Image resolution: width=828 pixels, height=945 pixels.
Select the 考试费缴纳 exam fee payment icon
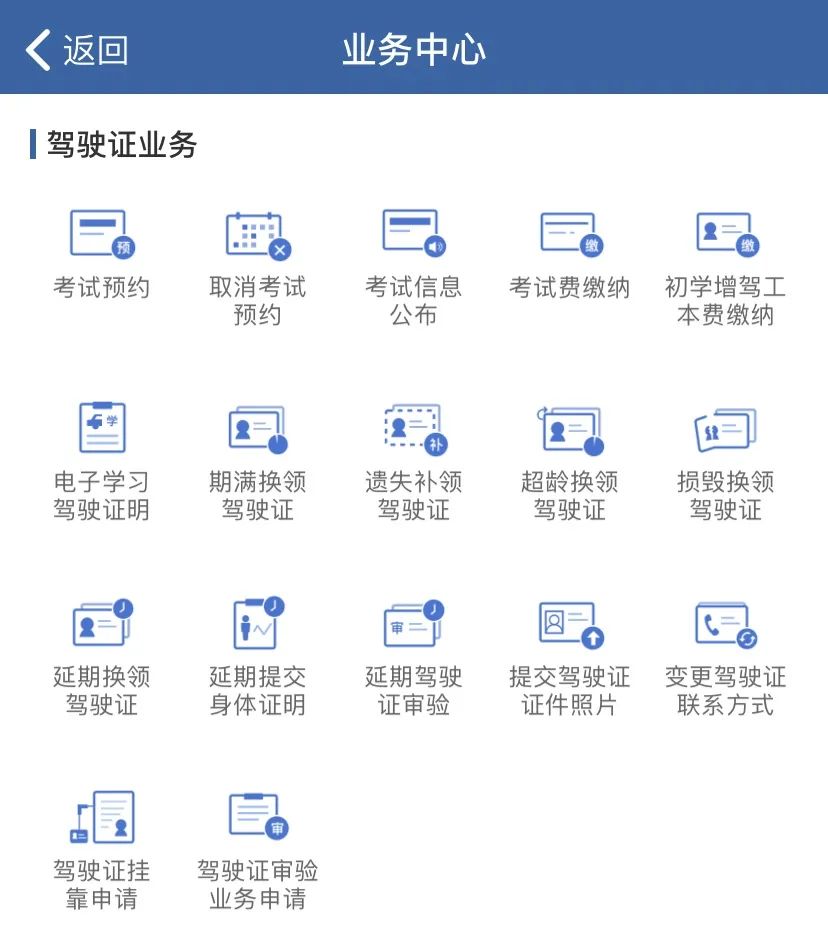pos(569,238)
